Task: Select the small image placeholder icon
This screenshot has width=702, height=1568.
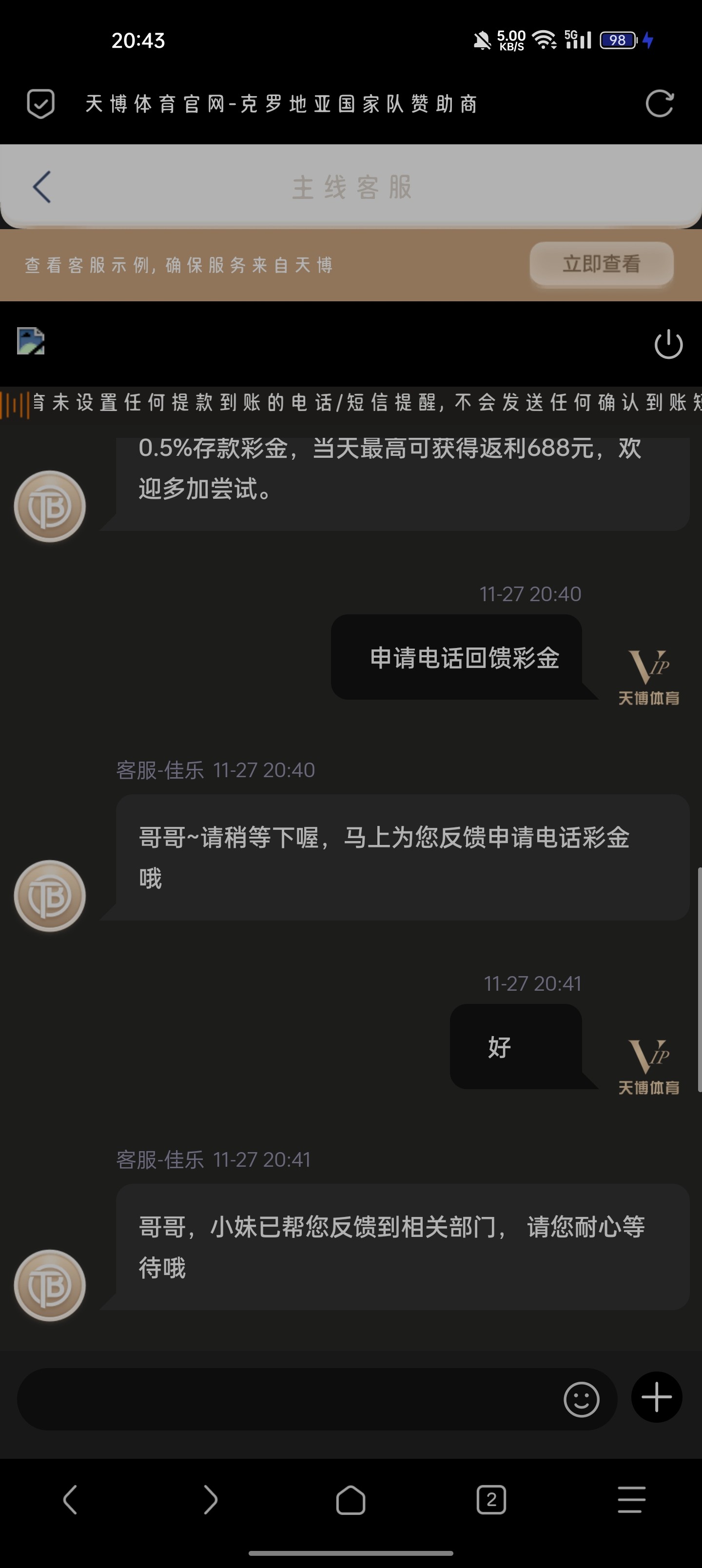Action: pyautogui.click(x=30, y=341)
